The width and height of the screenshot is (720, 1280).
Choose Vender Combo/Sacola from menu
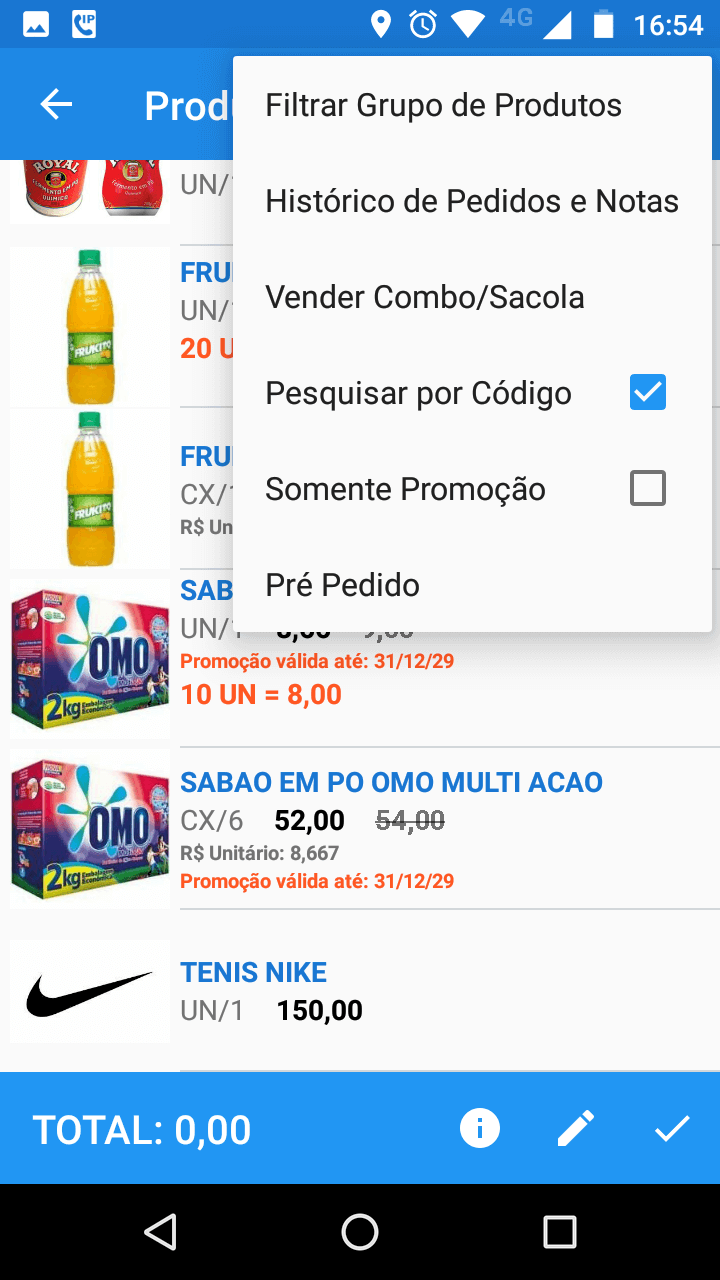[x=424, y=297]
